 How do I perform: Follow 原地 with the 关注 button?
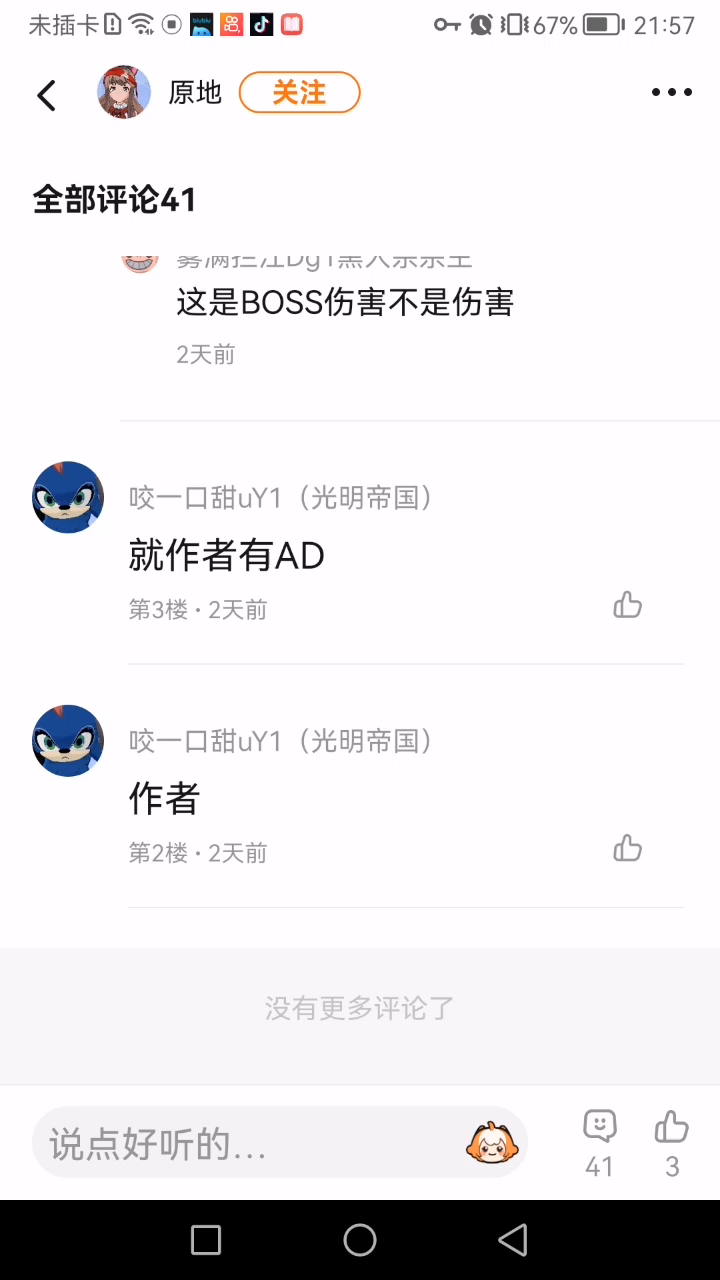tap(299, 93)
